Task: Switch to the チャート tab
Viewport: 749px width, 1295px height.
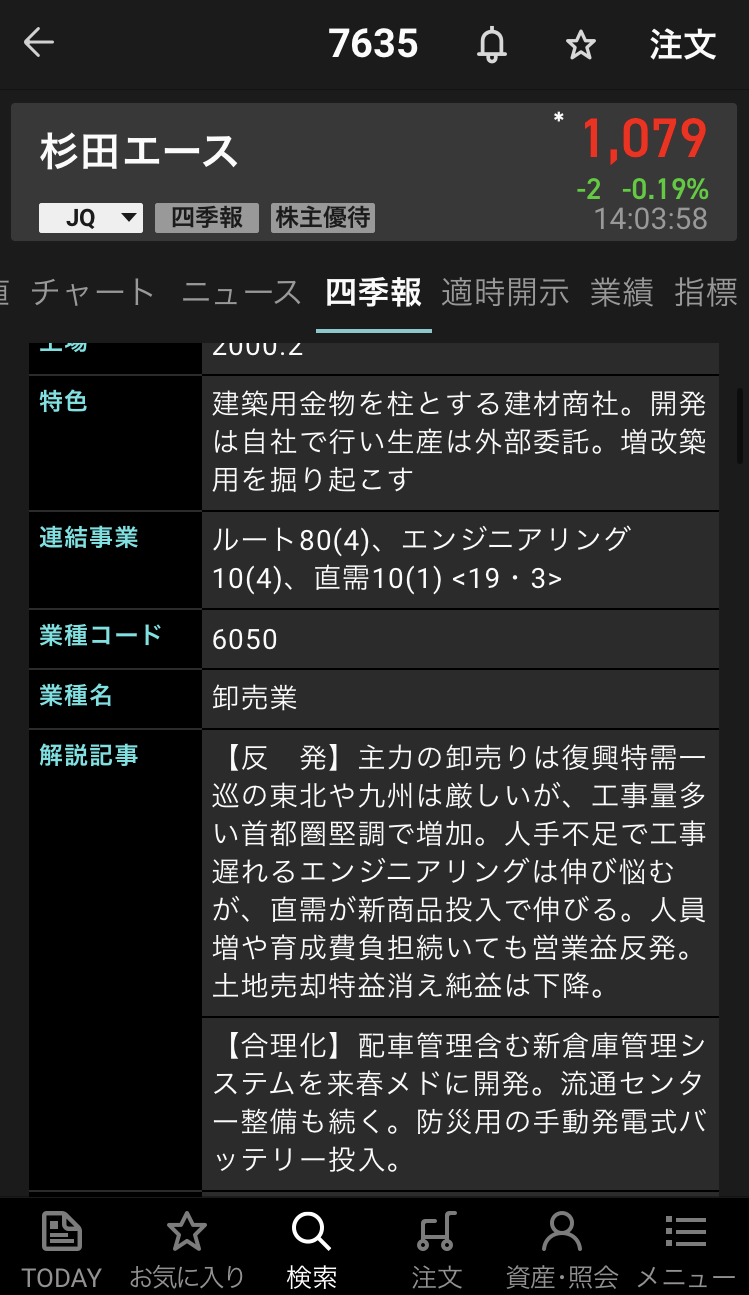Action: coord(93,293)
